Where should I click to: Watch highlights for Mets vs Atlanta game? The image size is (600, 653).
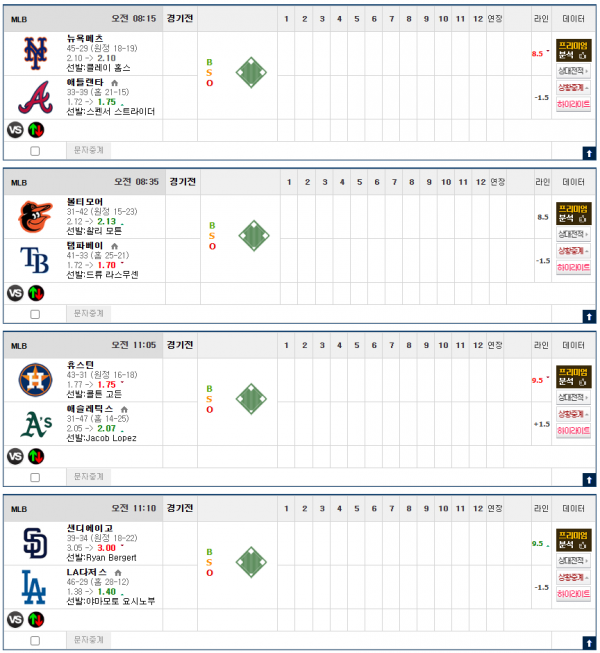tap(573, 104)
